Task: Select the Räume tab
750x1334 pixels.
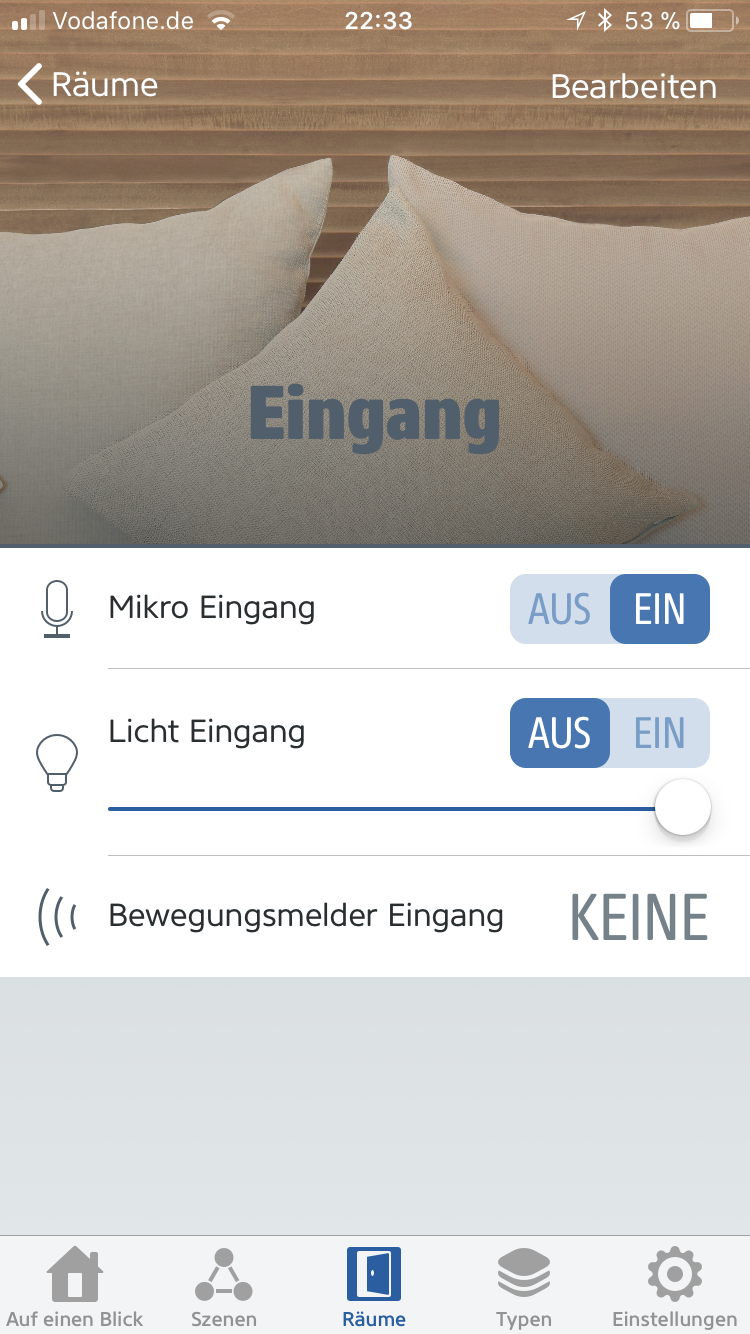Action: 374,1287
